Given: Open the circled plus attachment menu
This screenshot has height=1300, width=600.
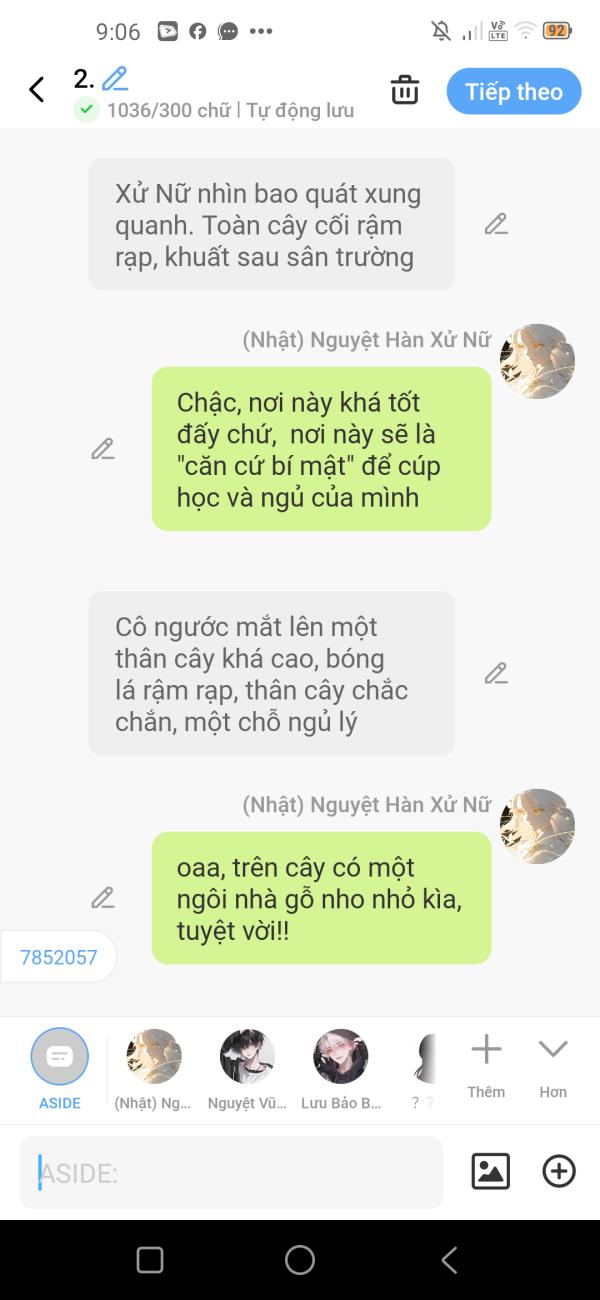Looking at the screenshot, I should tap(559, 1171).
